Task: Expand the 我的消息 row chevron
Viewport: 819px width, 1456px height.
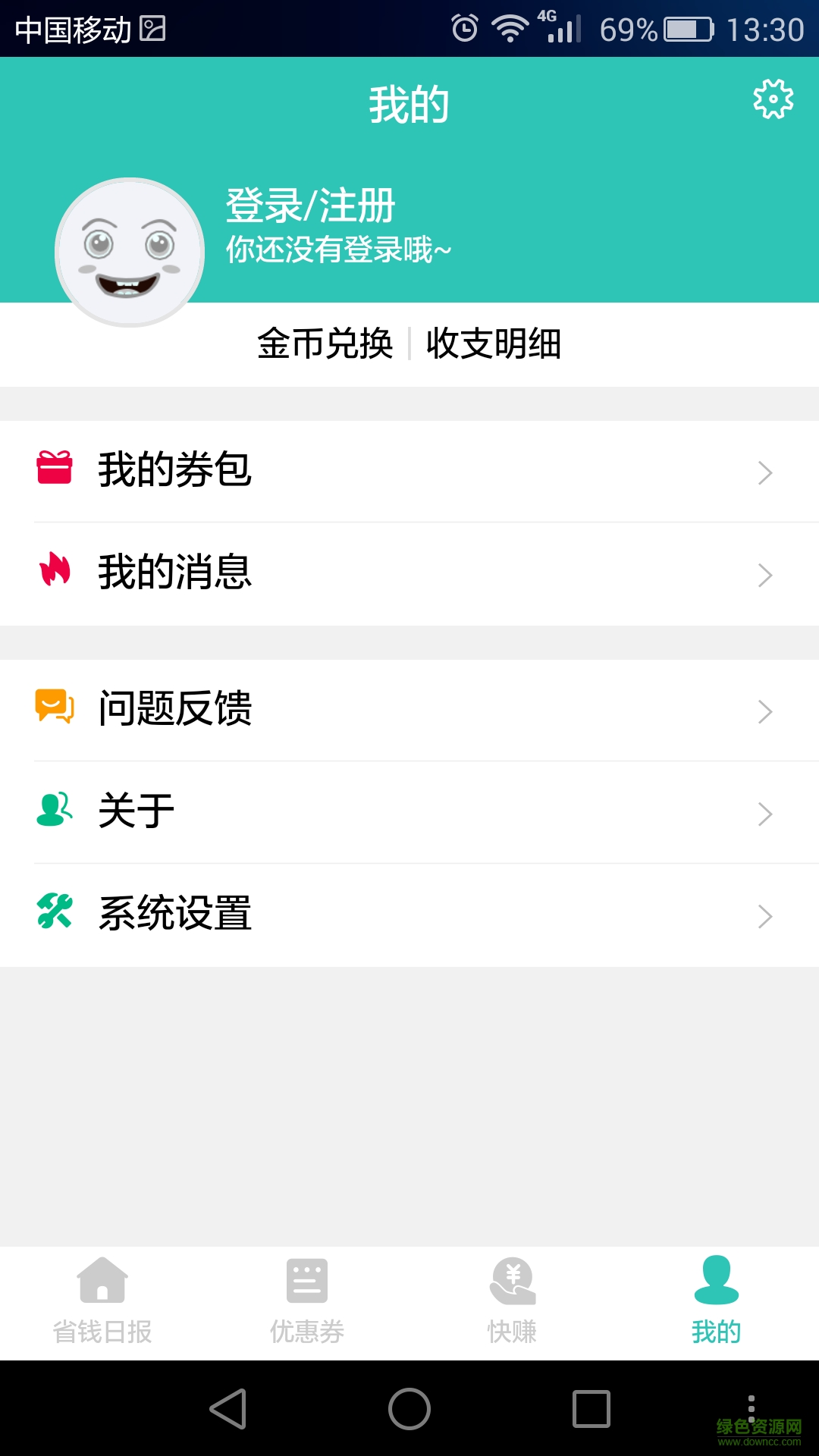Action: (766, 574)
